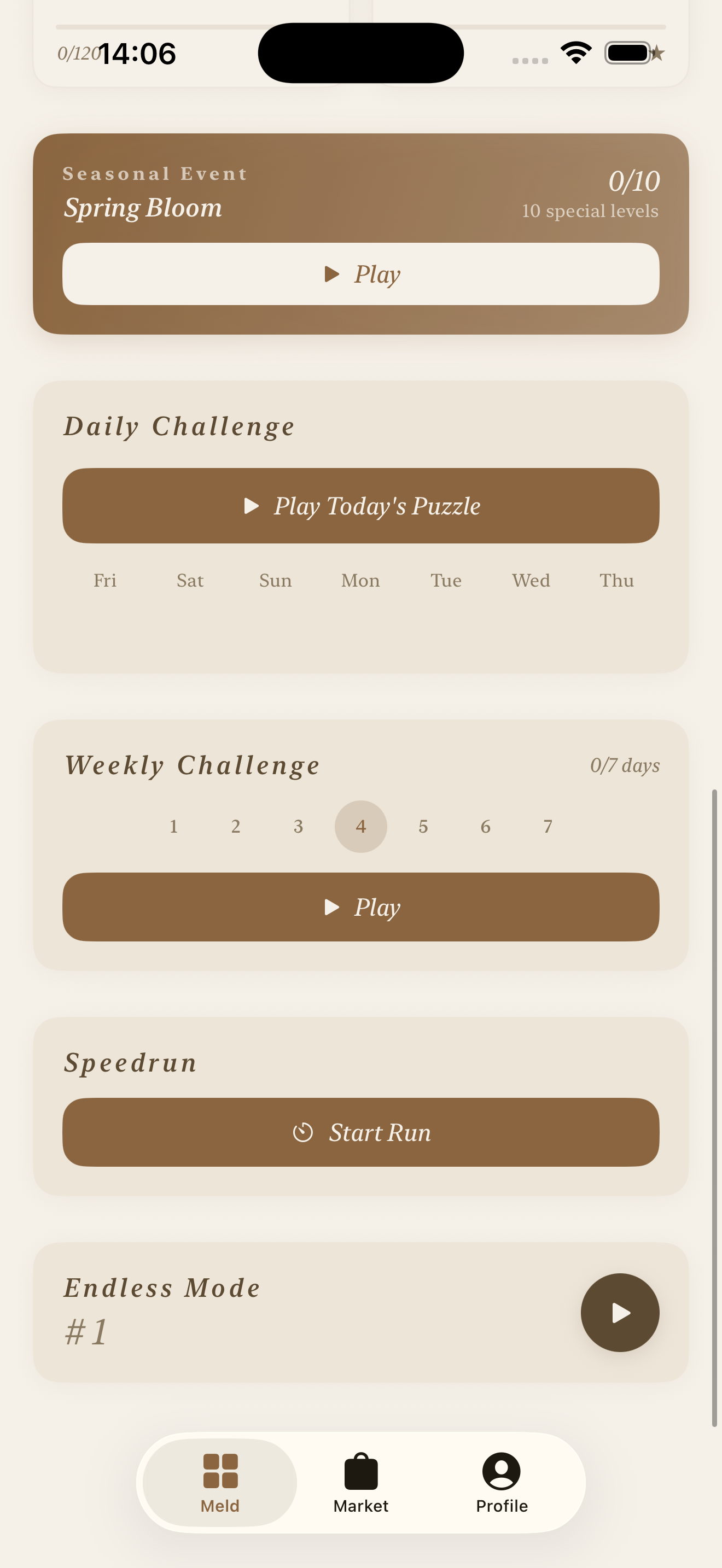The image size is (722, 1568).
Task: Go to the Meld tab
Action: (x=220, y=1483)
